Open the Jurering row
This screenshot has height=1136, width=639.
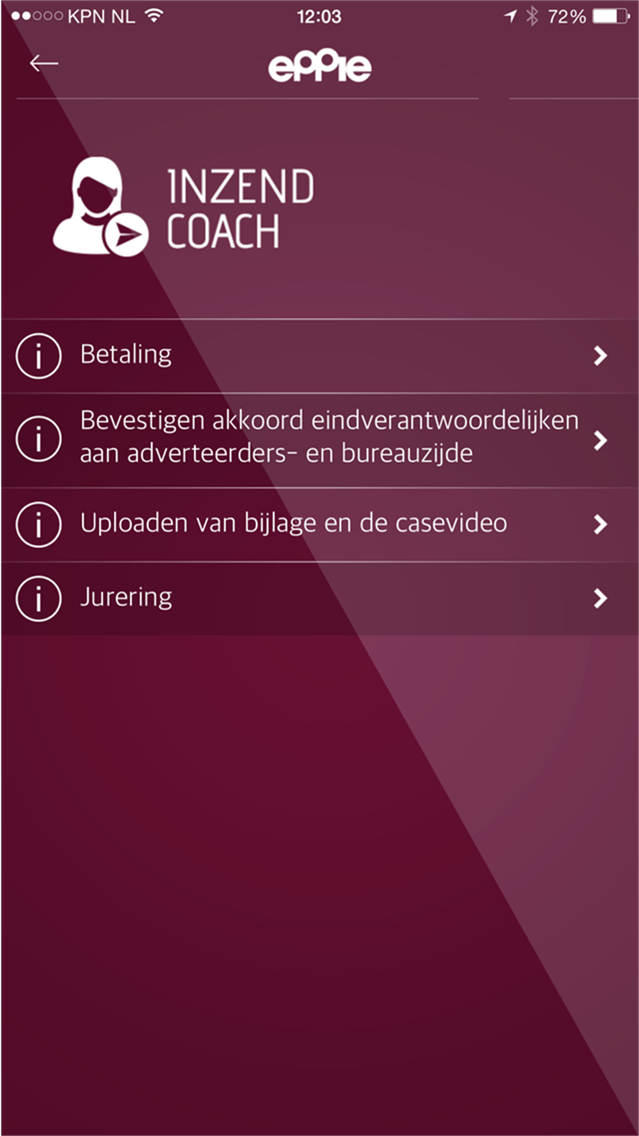click(x=320, y=598)
